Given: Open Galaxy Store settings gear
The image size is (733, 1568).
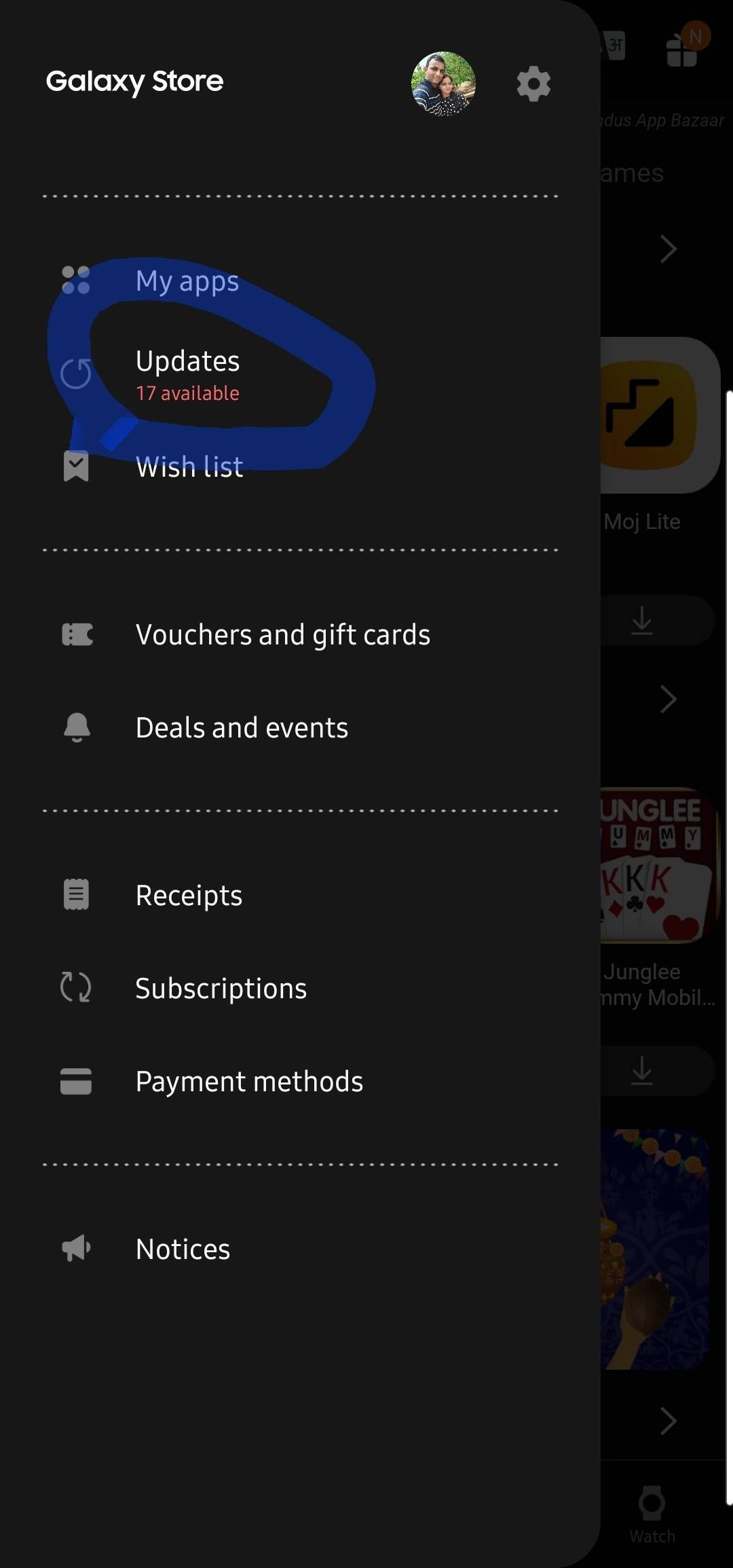Looking at the screenshot, I should (533, 83).
